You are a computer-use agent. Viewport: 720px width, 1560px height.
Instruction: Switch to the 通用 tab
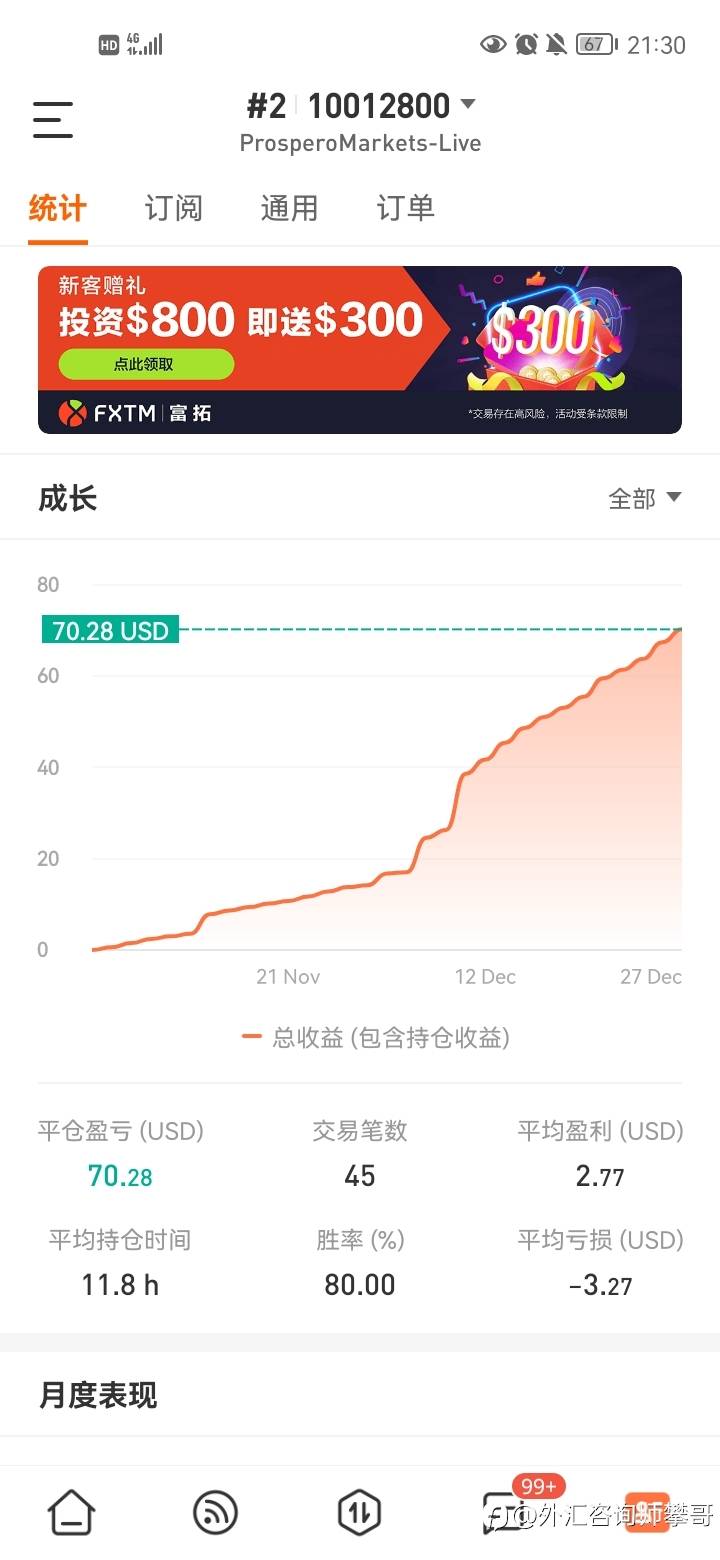pos(289,208)
